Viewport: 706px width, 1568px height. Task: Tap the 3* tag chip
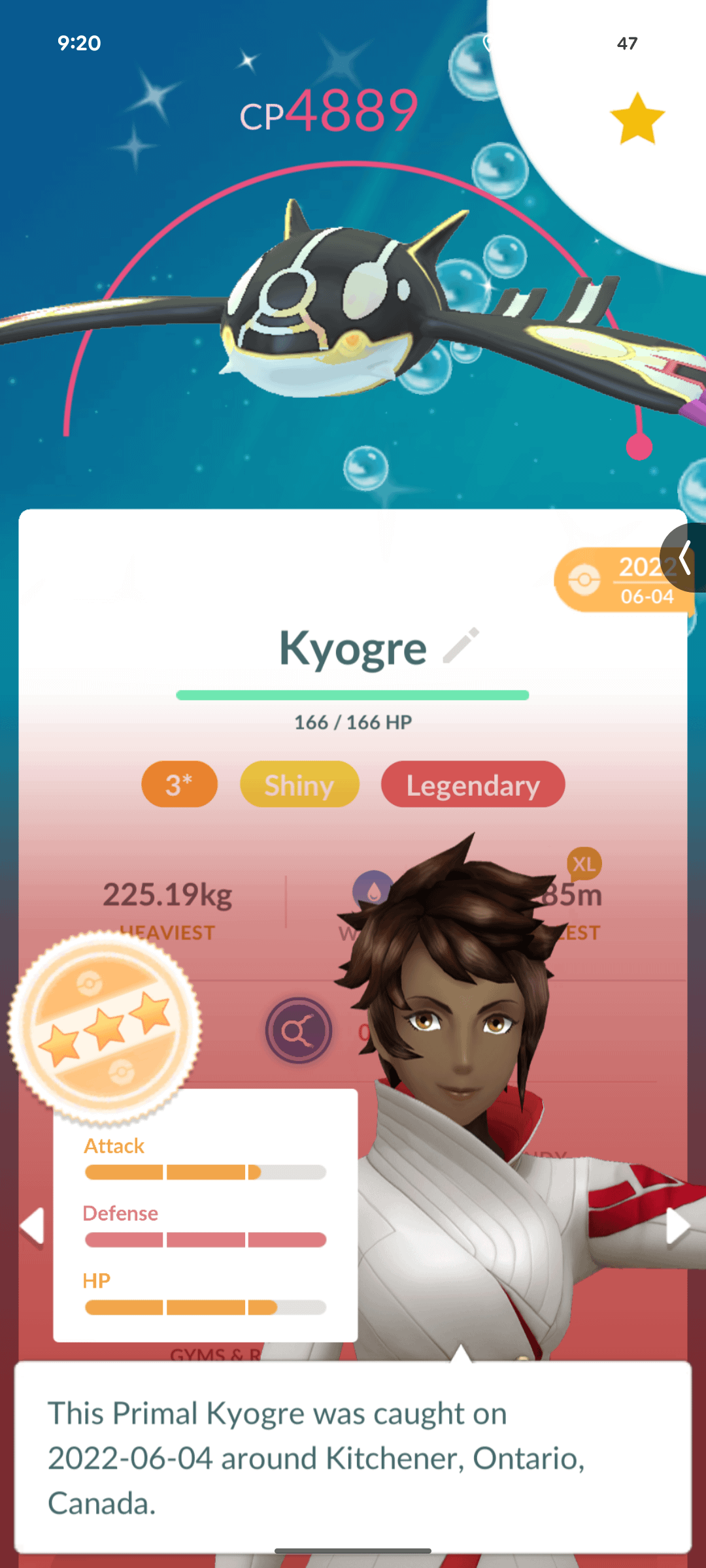point(179,784)
